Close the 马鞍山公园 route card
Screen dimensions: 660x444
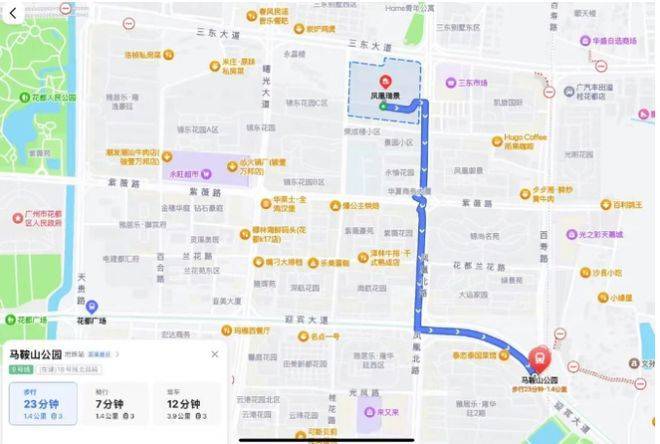pos(214,354)
